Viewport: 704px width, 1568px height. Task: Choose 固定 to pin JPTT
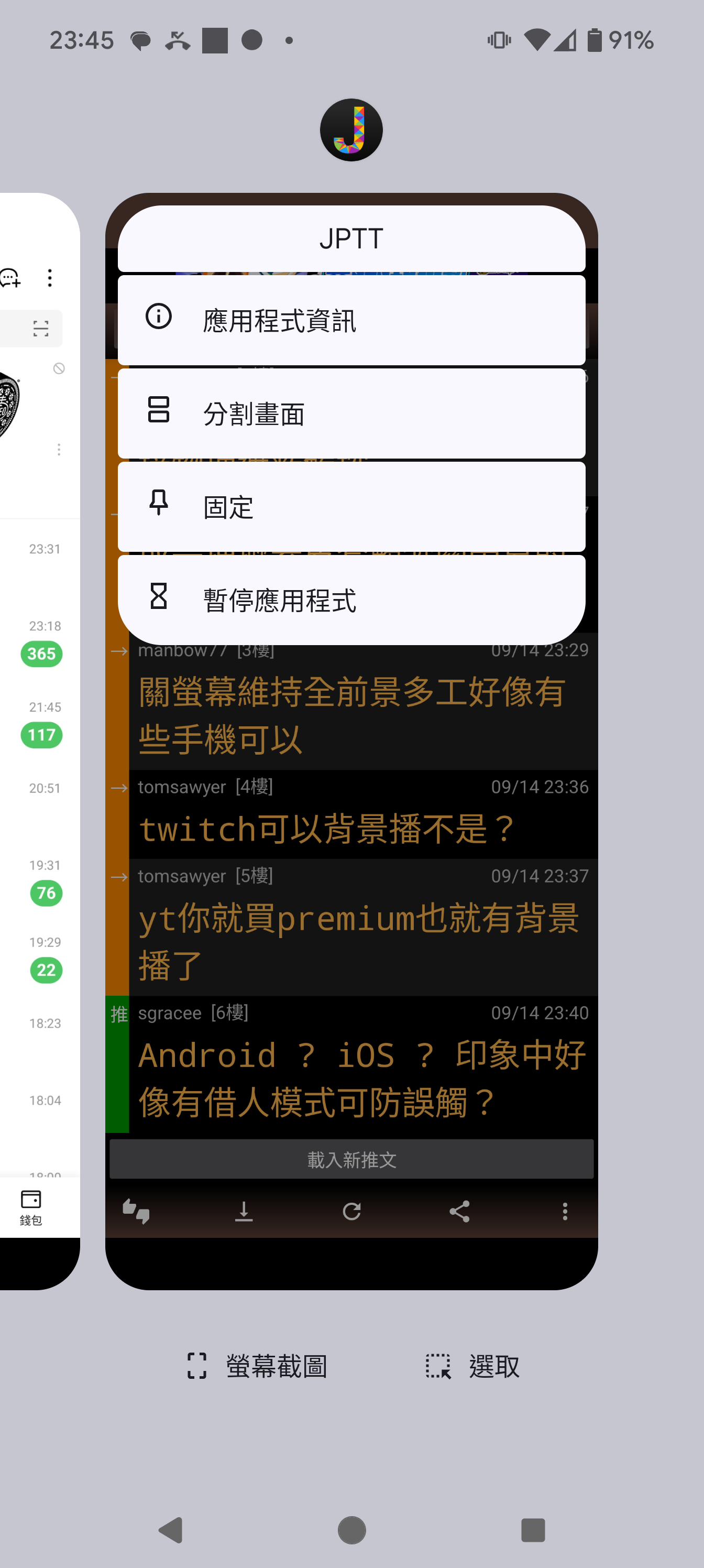(x=351, y=507)
